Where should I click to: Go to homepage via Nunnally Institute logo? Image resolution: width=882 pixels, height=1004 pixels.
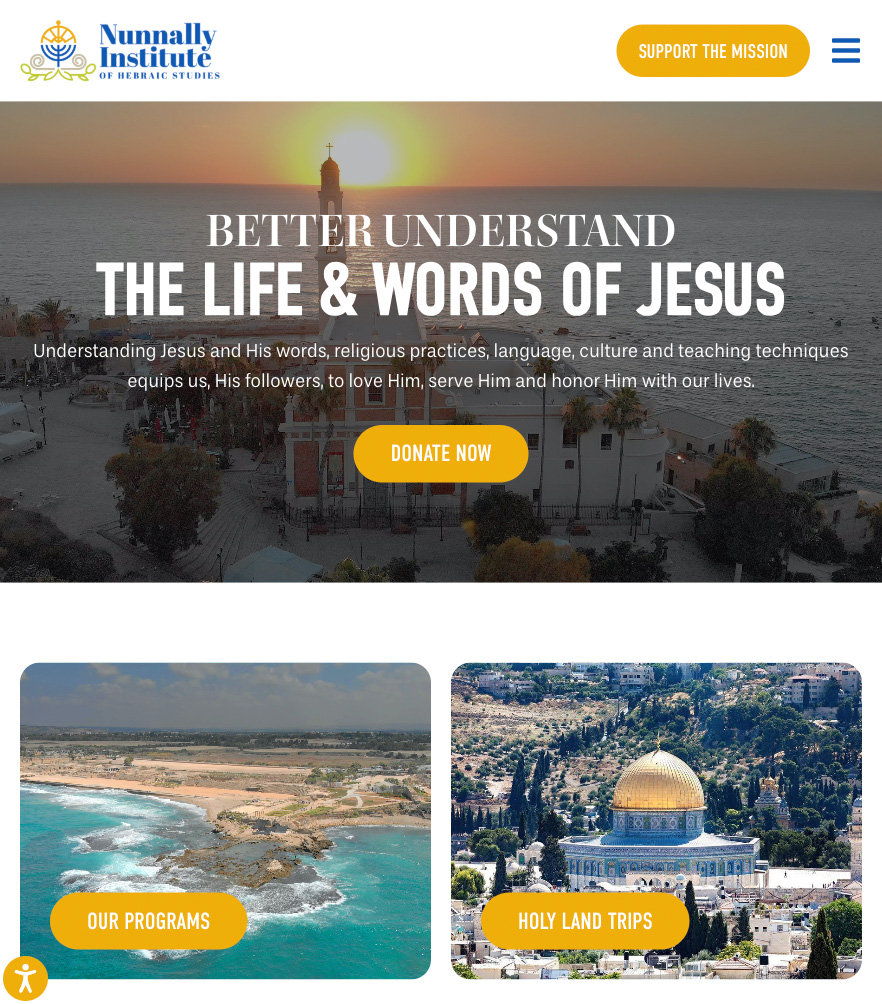(x=120, y=51)
